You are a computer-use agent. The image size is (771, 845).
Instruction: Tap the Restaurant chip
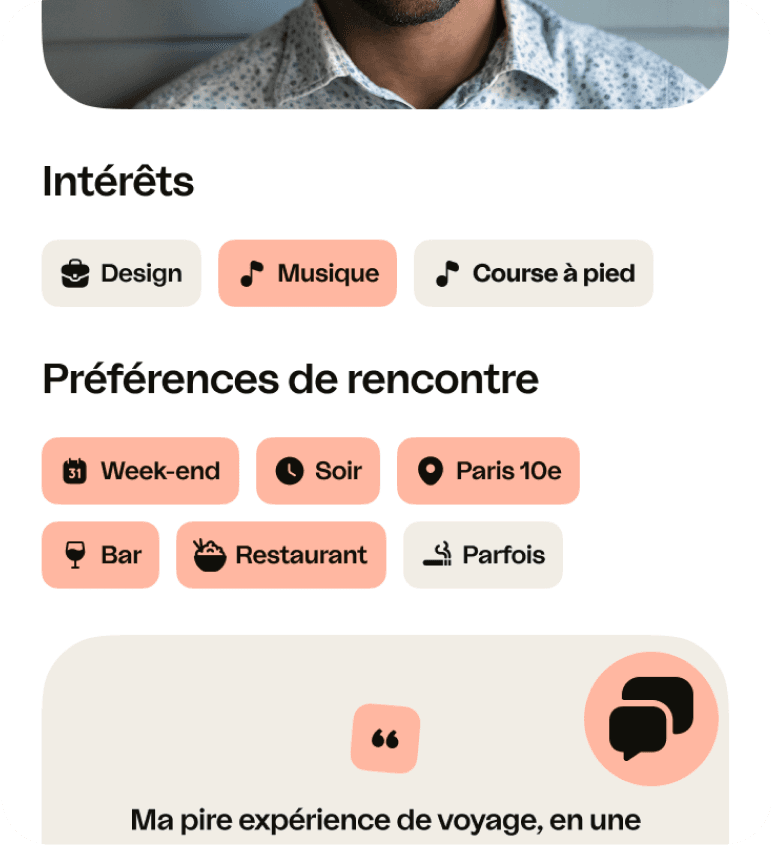281,555
